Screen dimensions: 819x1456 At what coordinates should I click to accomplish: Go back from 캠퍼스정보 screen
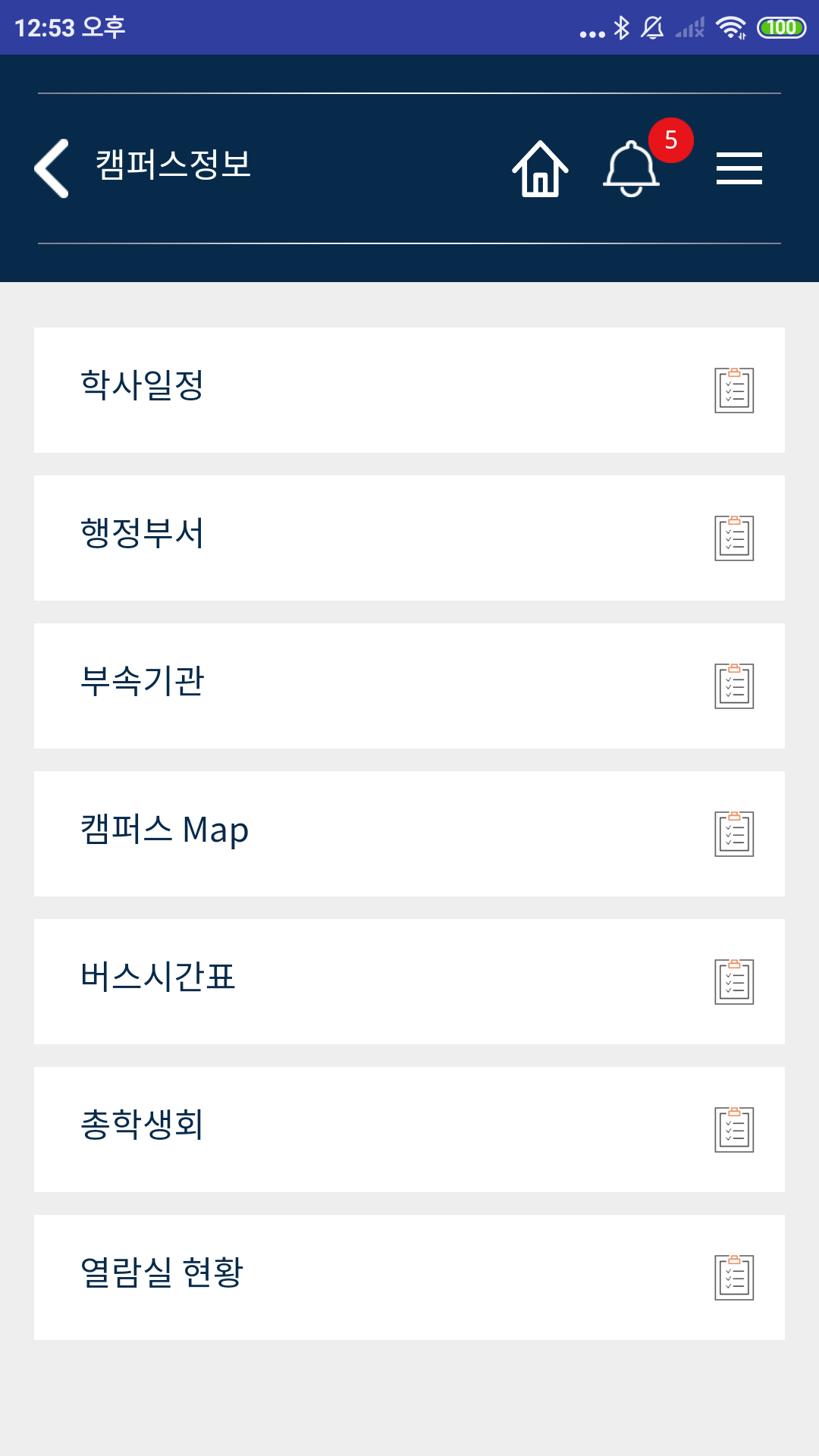point(52,168)
